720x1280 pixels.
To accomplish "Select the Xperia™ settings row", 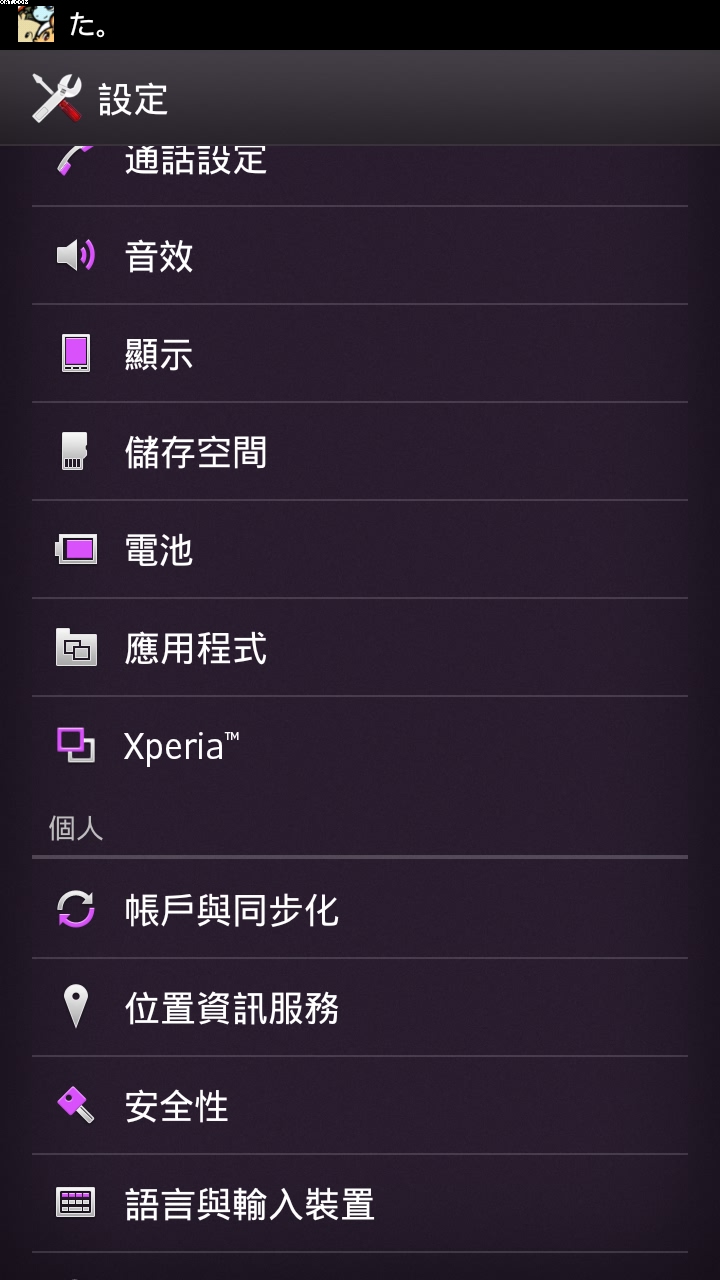I will (x=181, y=746).
